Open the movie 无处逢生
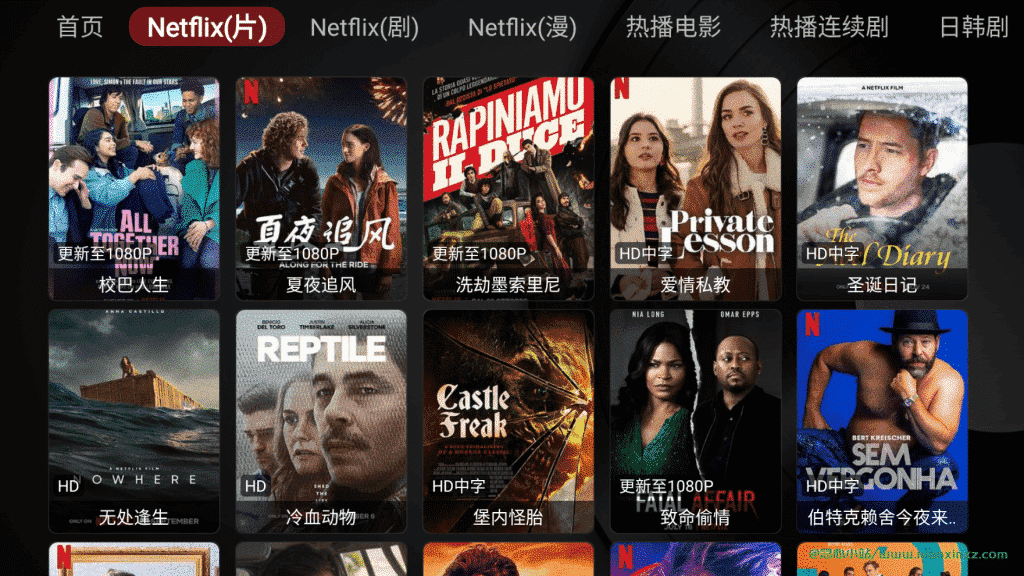The height and width of the screenshot is (576, 1024). coord(134,420)
